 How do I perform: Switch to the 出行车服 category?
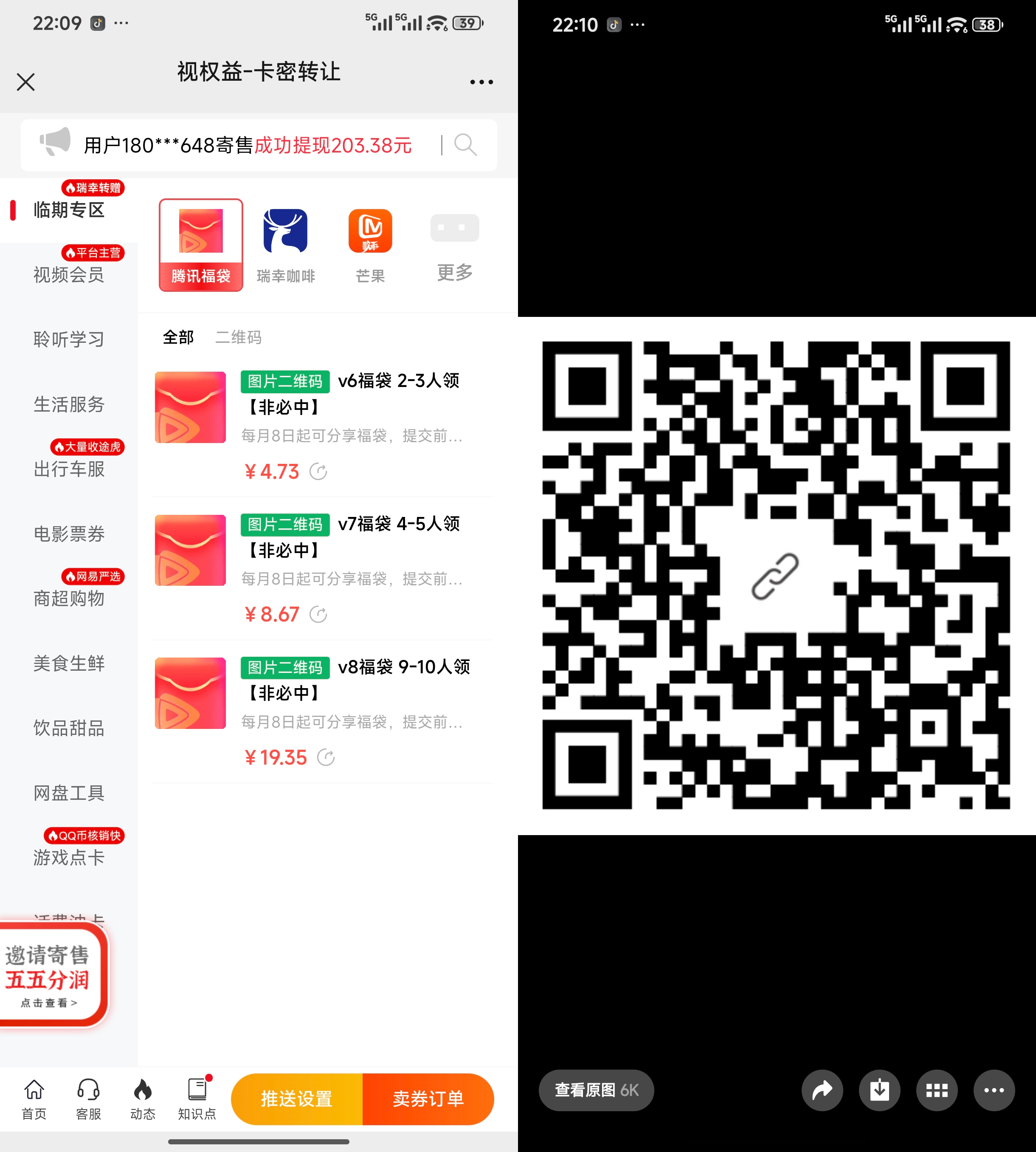point(68,469)
